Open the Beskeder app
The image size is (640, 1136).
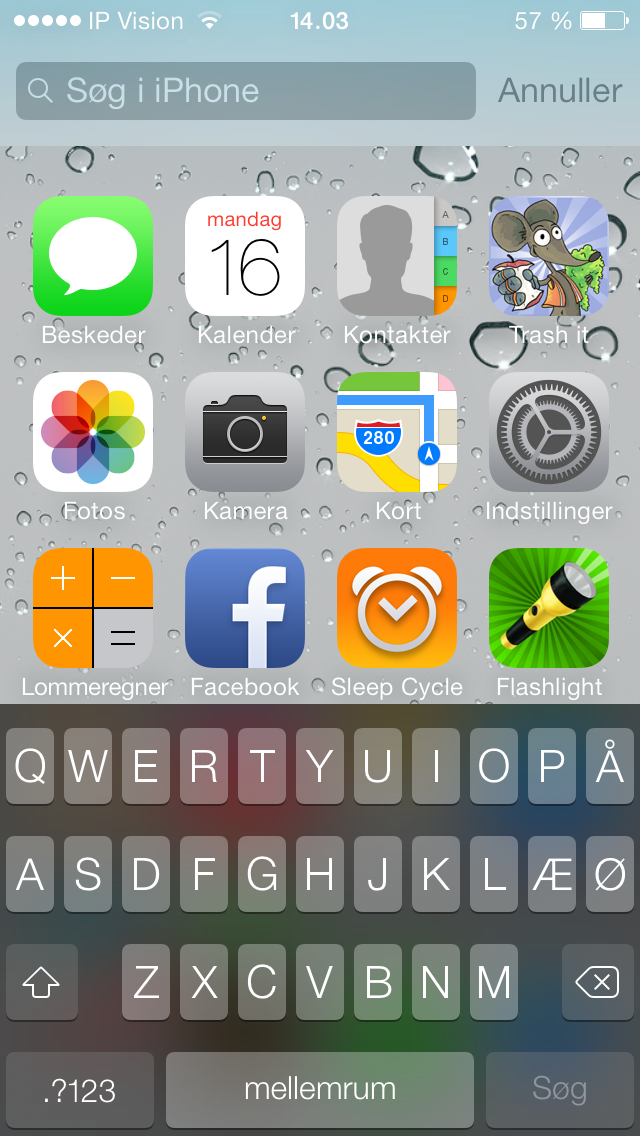pos(93,256)
